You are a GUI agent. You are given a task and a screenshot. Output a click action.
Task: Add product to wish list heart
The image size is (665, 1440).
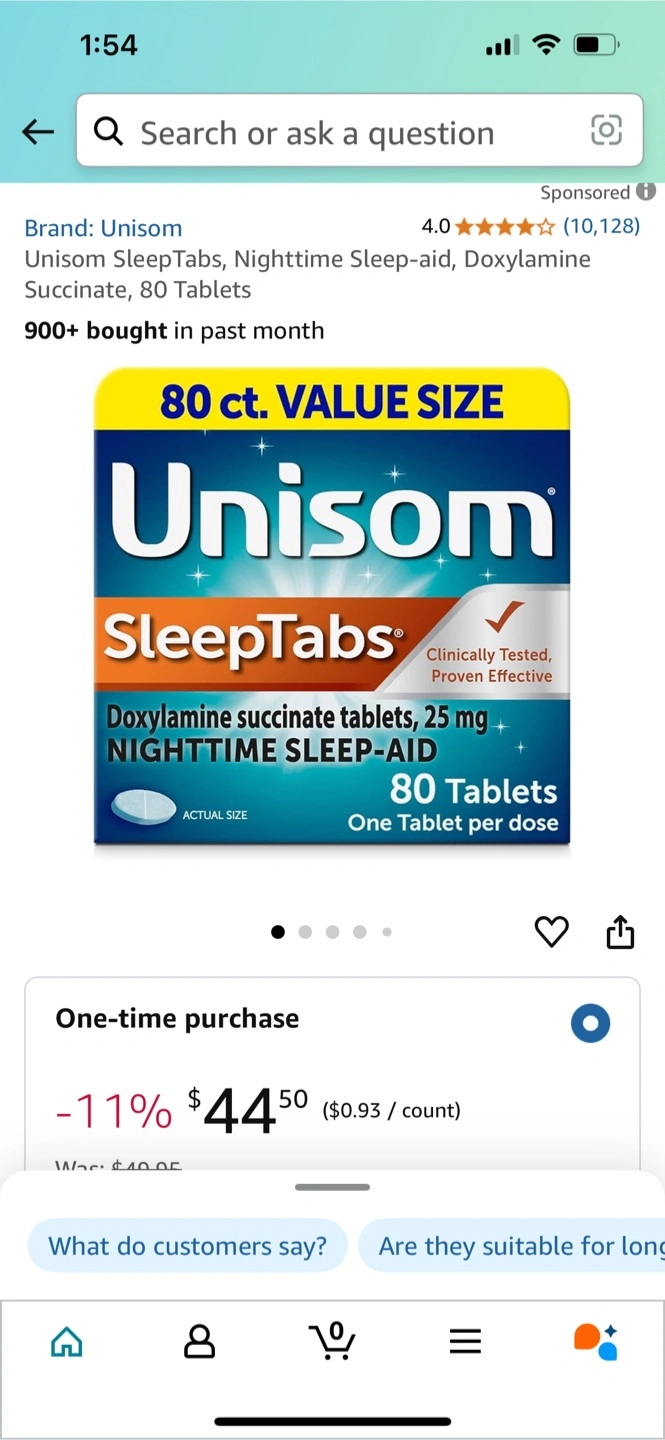tap(551, 932)
